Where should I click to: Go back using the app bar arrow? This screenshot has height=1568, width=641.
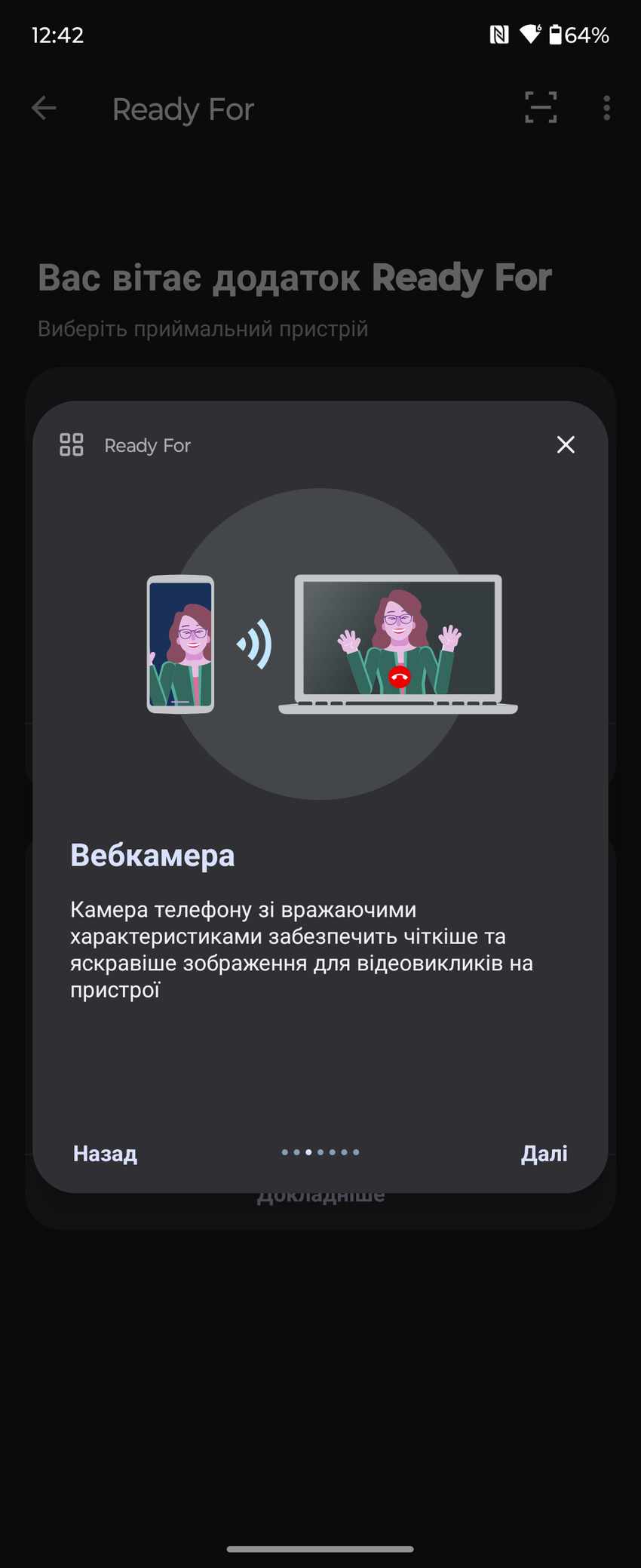click(x=44, y=109)
